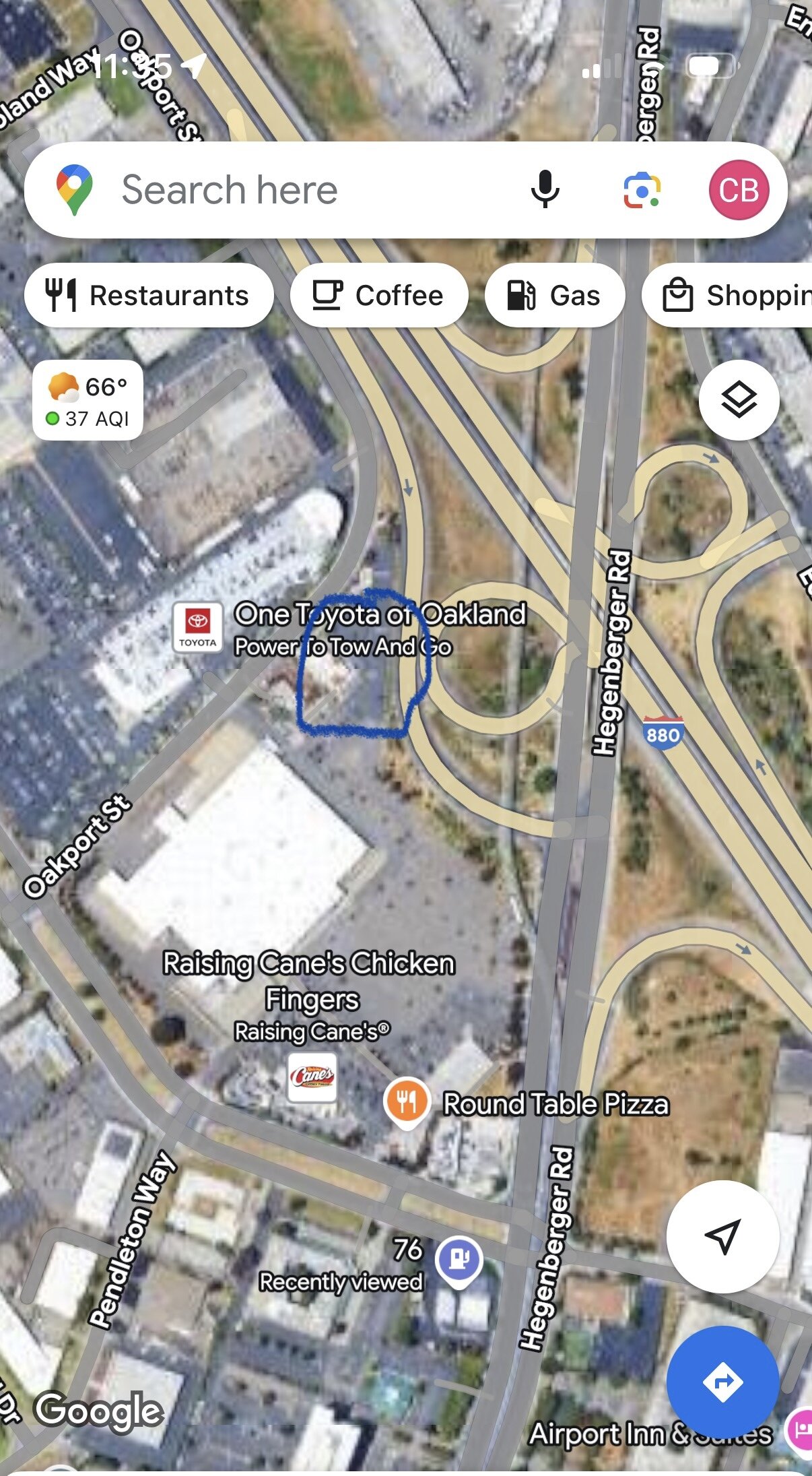Open the CB account profile

tap(739, 190)
